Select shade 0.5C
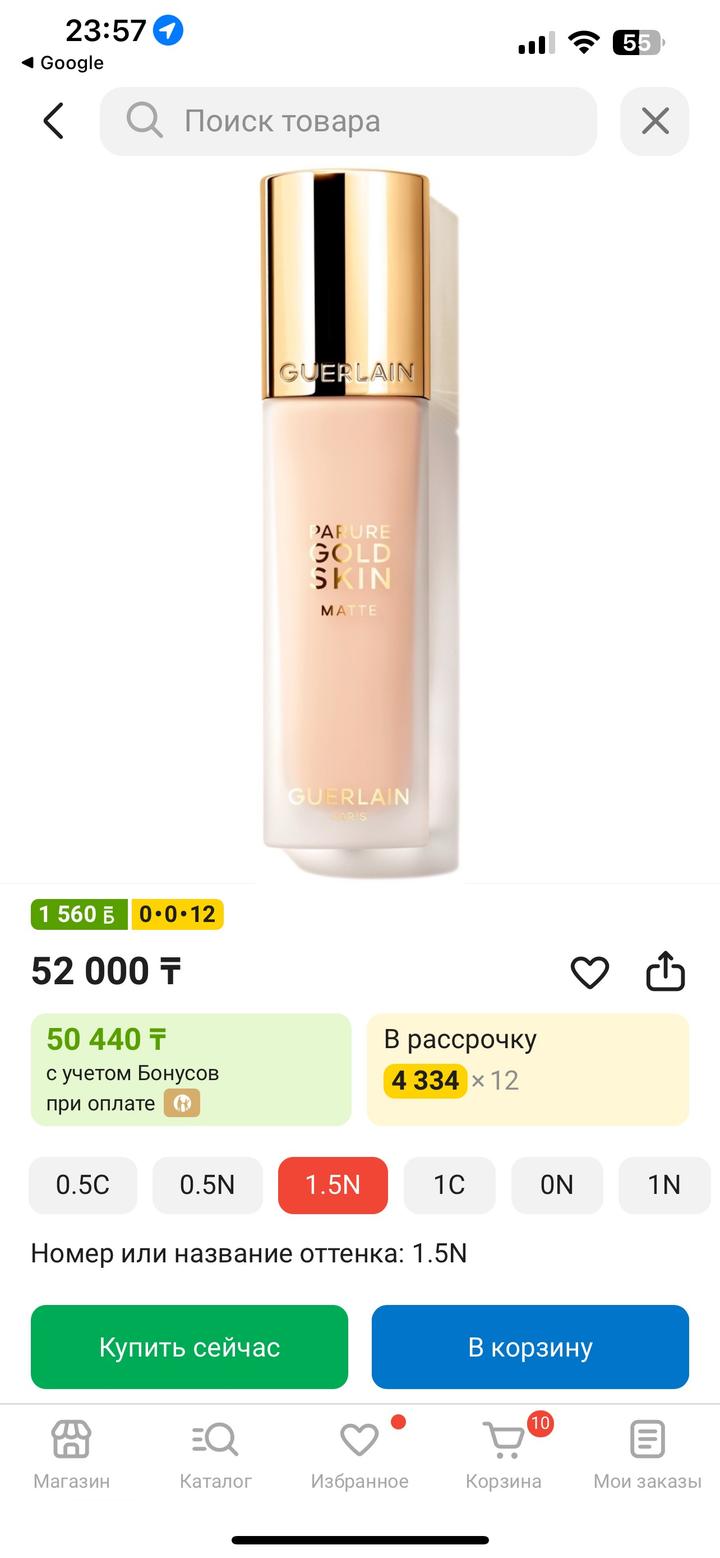This screenshot has width=720, height=1558. pos(83,1185)
